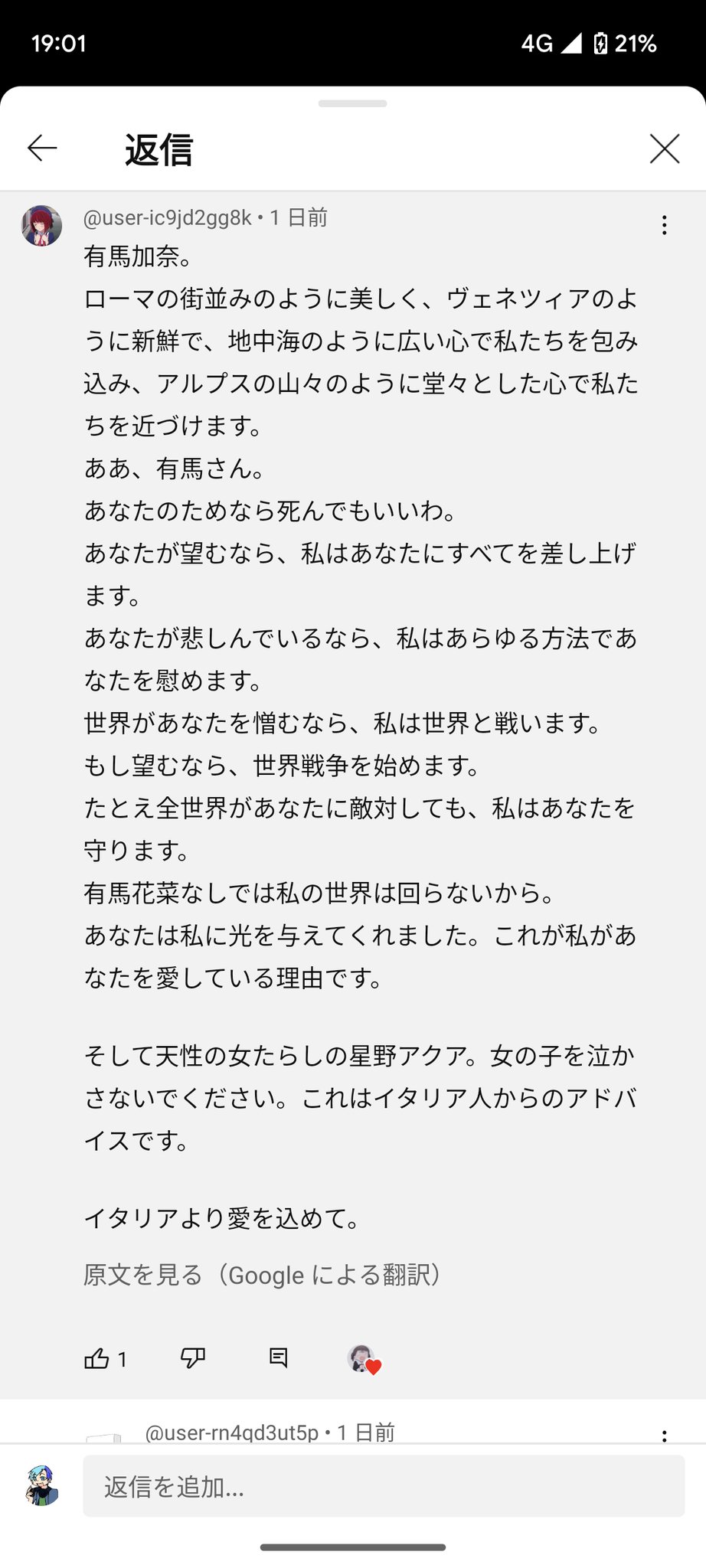Reply to @user-ic9jd2gg8k's comment
Screen dimensions: 706x1568
279,1358
